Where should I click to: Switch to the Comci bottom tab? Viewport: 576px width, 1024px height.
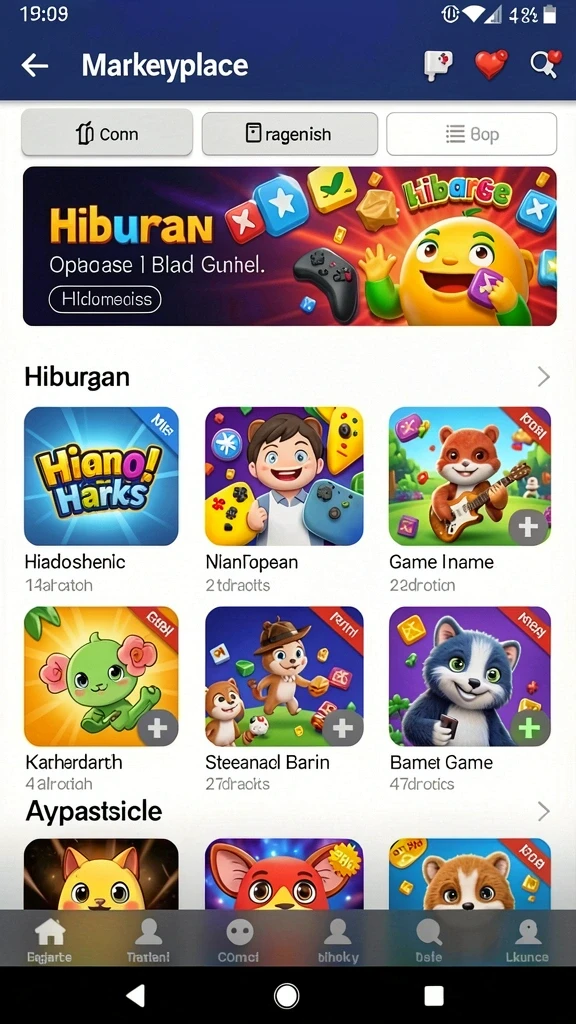[x=238, y=940]
